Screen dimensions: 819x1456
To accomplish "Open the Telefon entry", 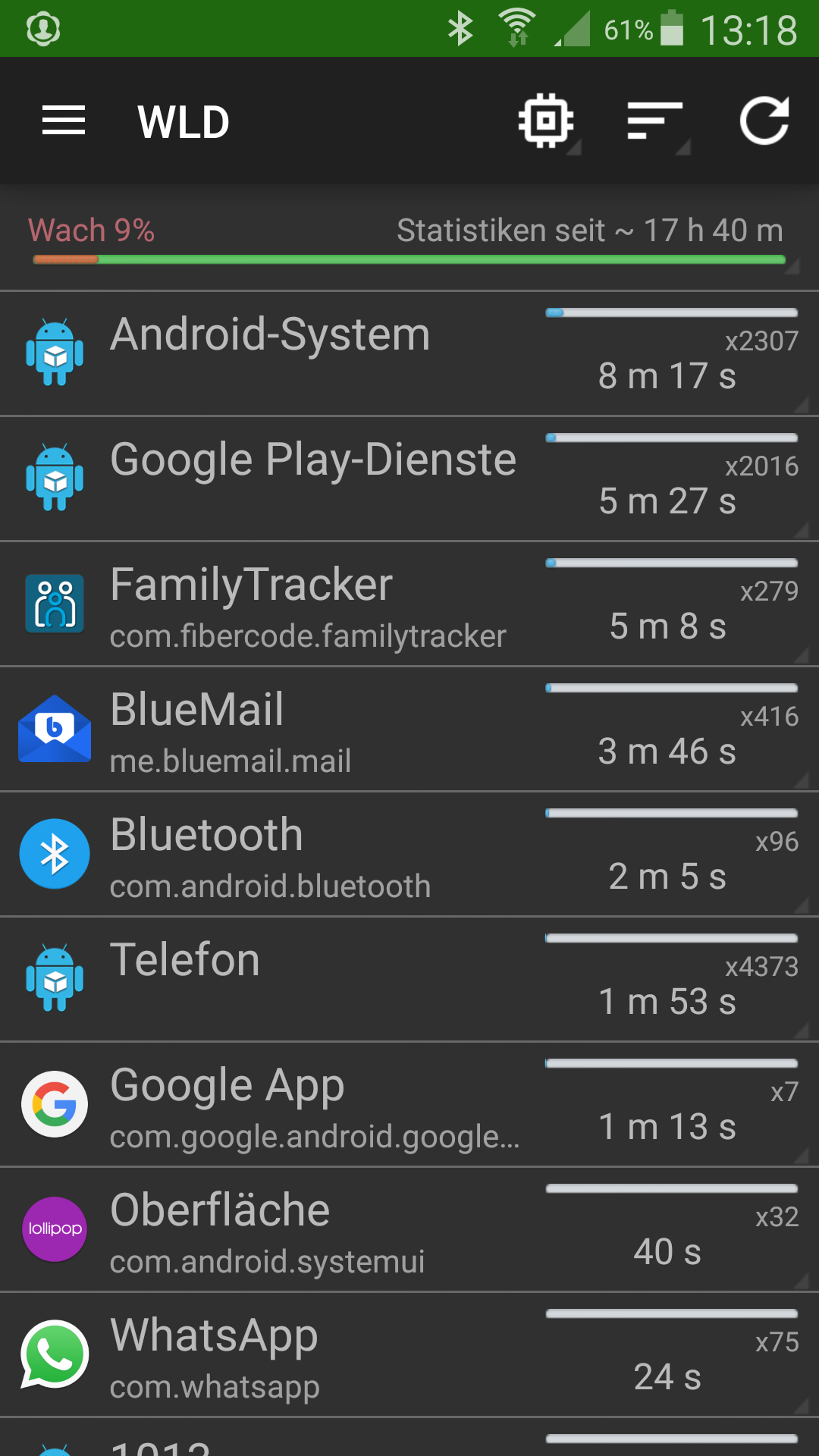I will [x=409, y=979].
